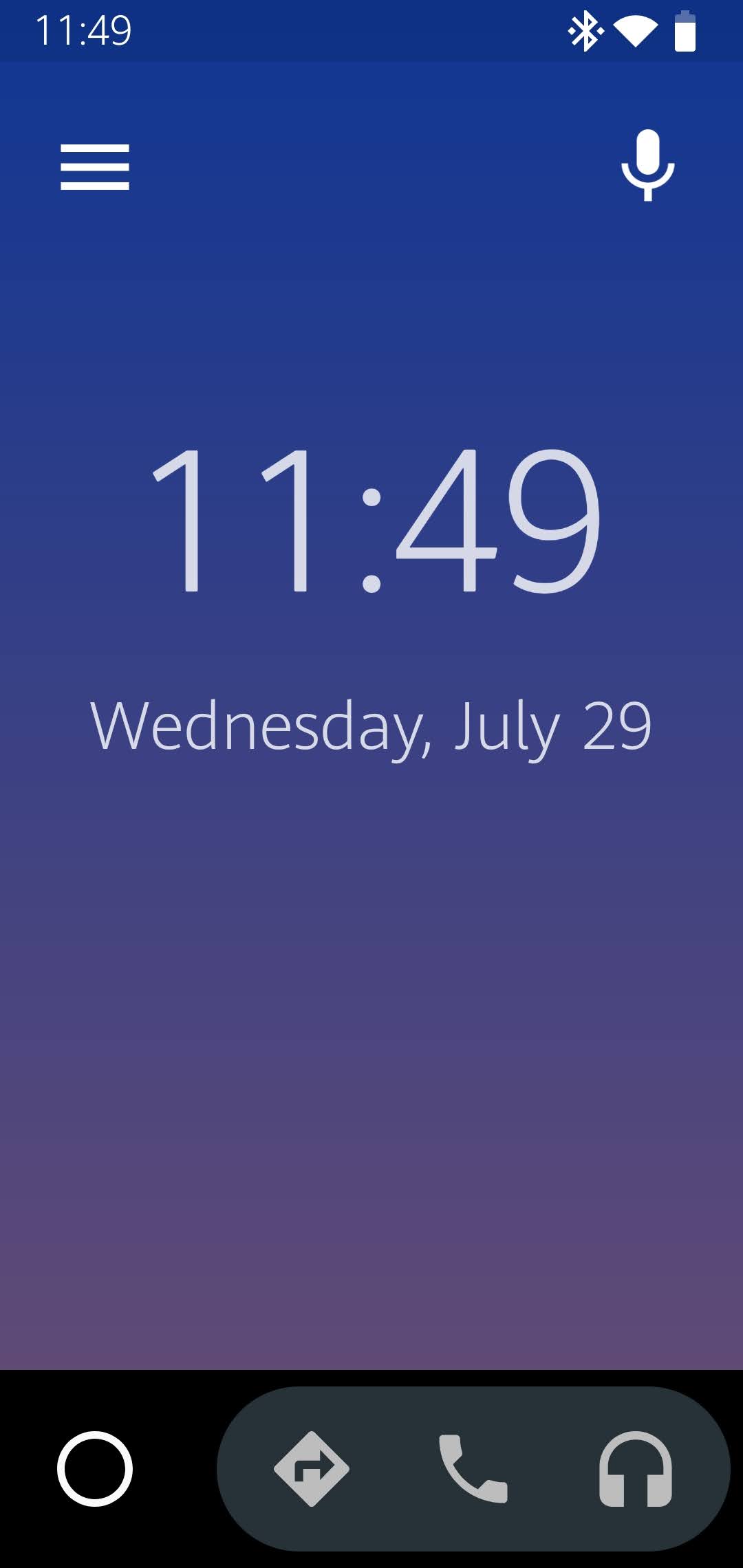Open media via headphones icon
The height and width of the screenshot is (1568, 743).
pos(636,1469)
